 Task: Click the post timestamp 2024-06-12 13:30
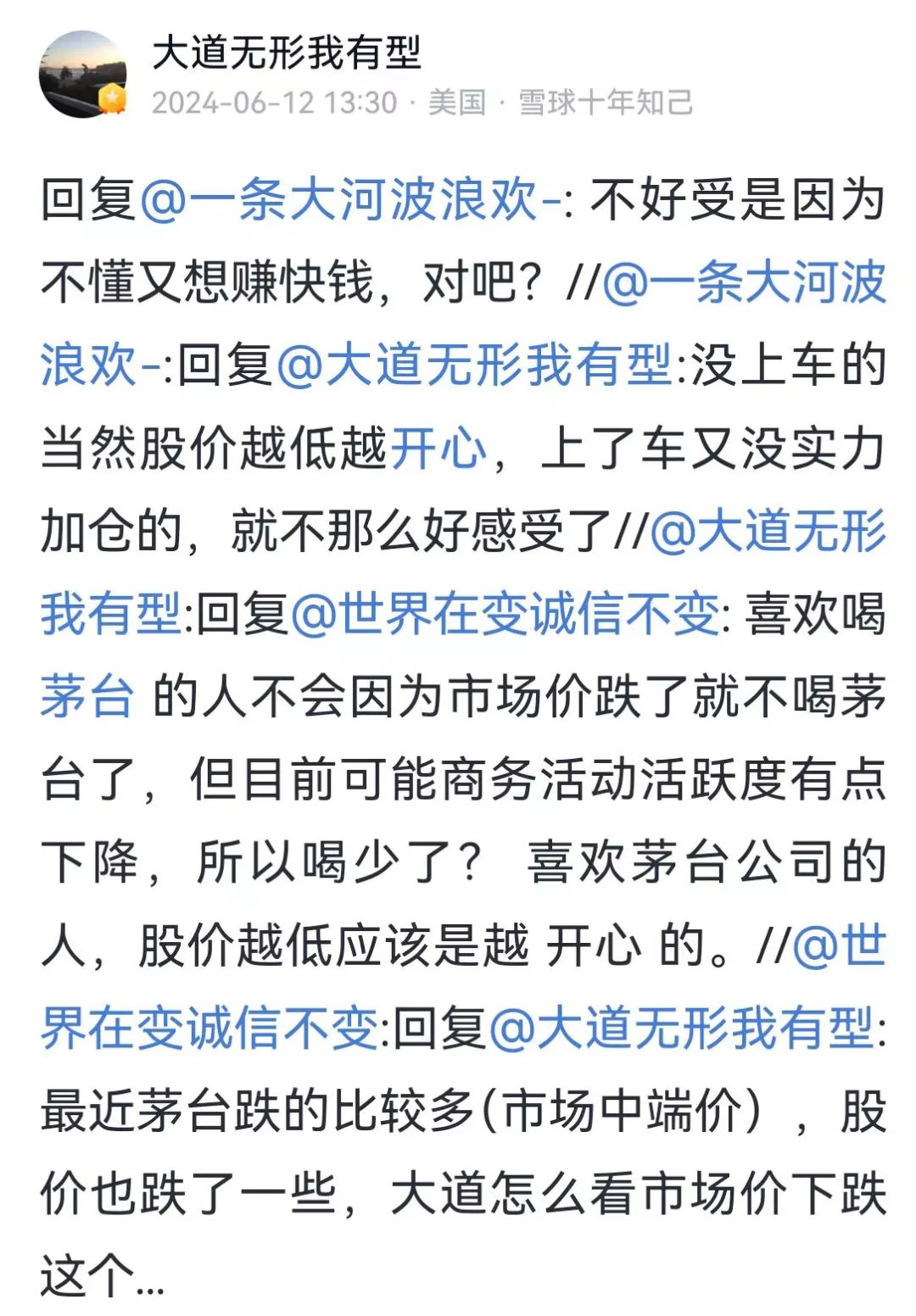270,103
